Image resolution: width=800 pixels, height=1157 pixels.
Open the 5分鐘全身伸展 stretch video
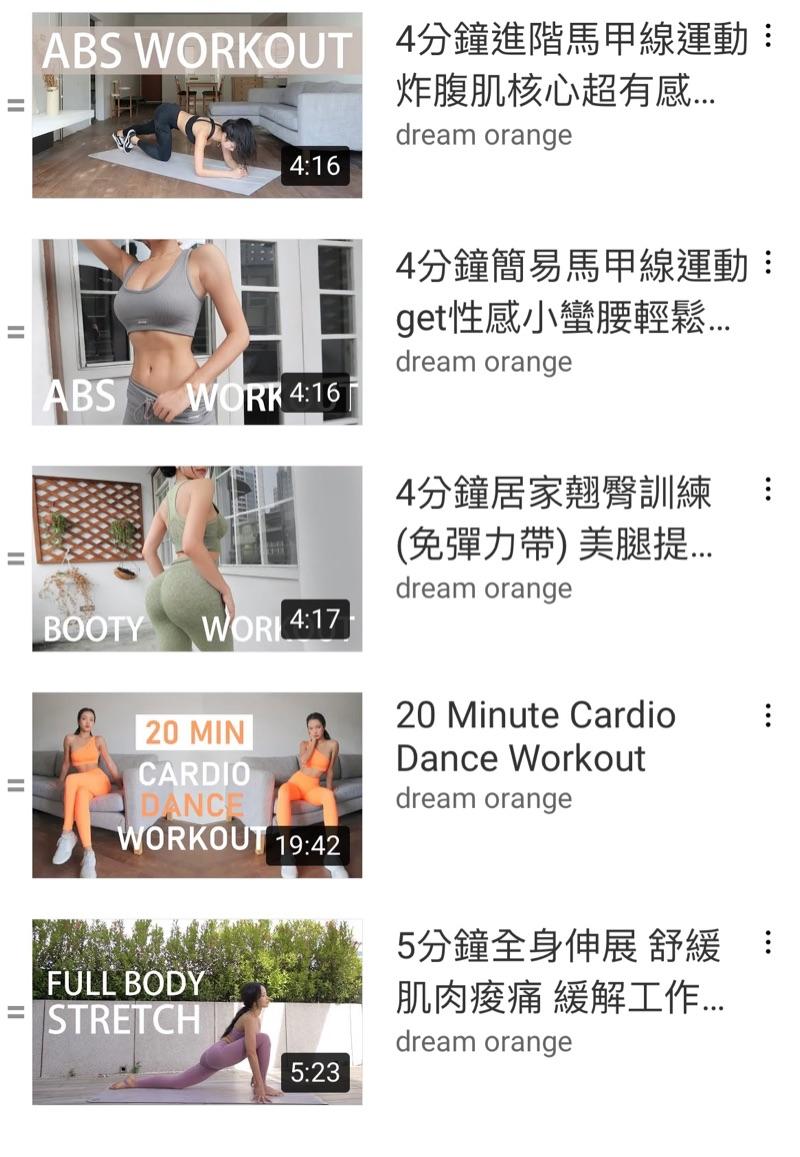197,1012
